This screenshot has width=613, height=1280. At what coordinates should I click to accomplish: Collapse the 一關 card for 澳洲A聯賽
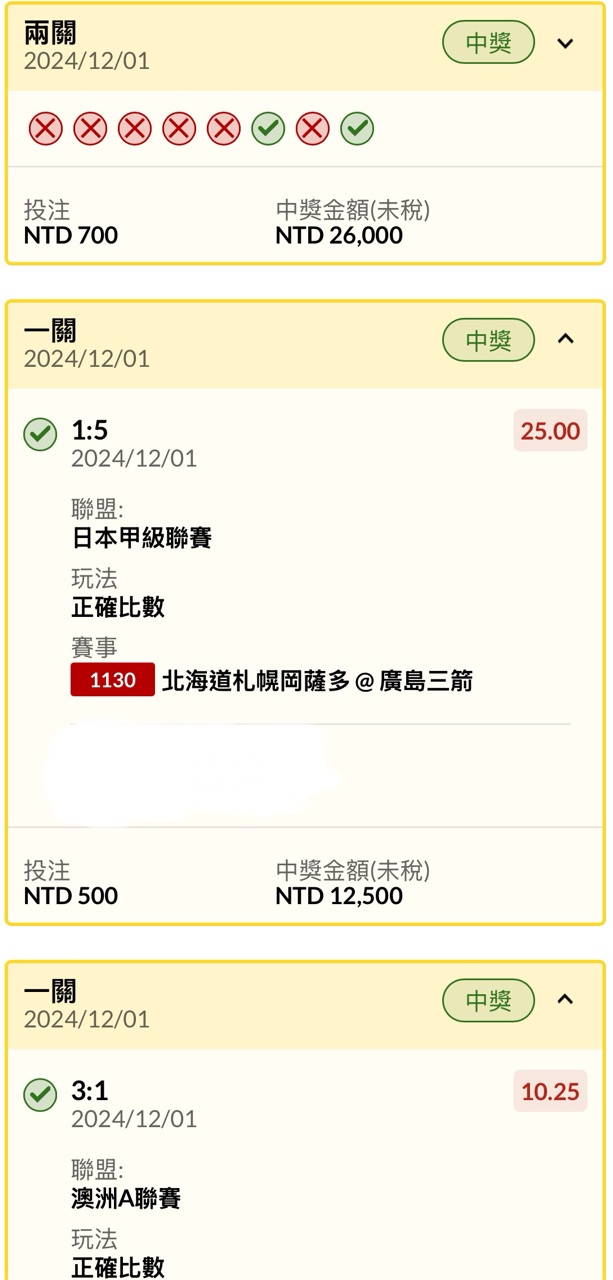coord(565,1000)
